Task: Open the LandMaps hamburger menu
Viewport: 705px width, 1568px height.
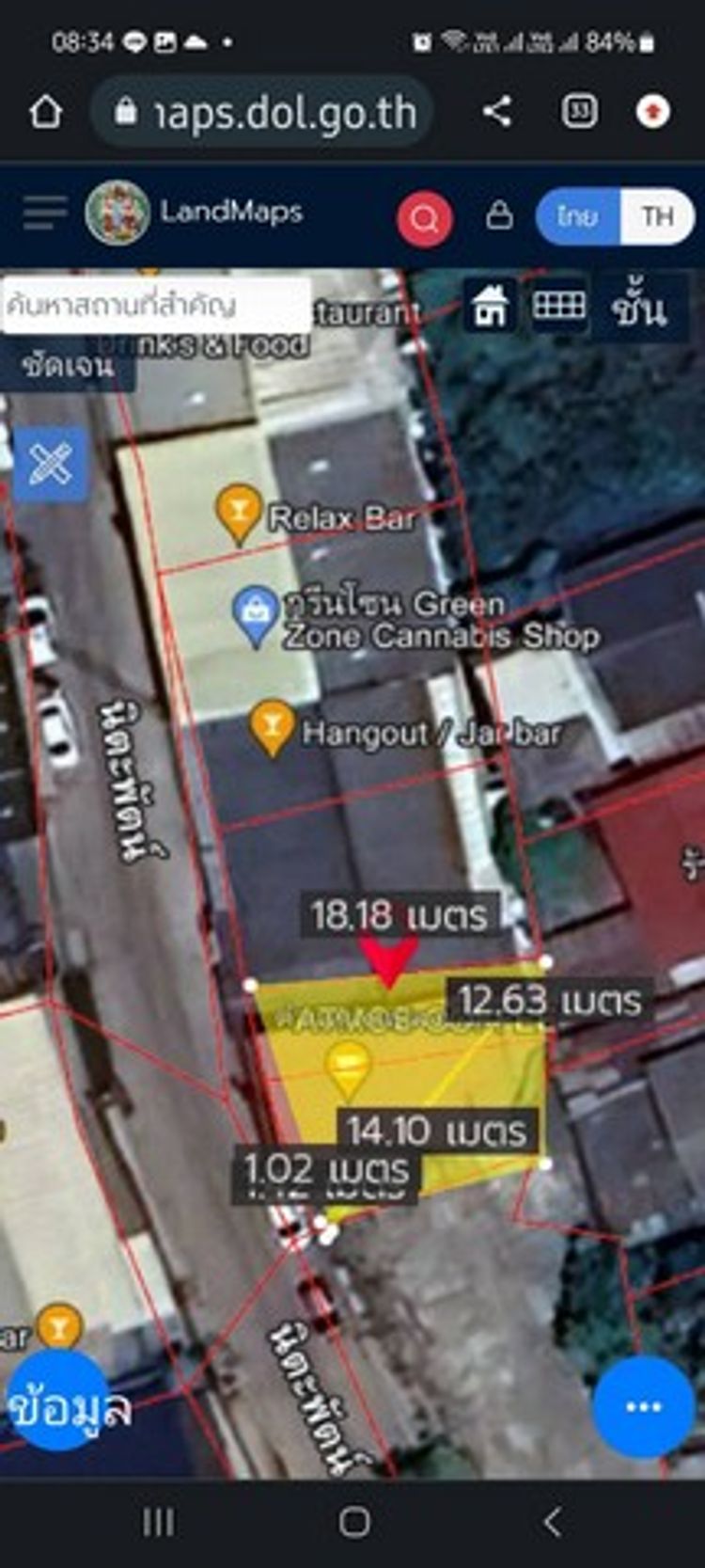Action: pyautogui.click(x=44, y=213)
